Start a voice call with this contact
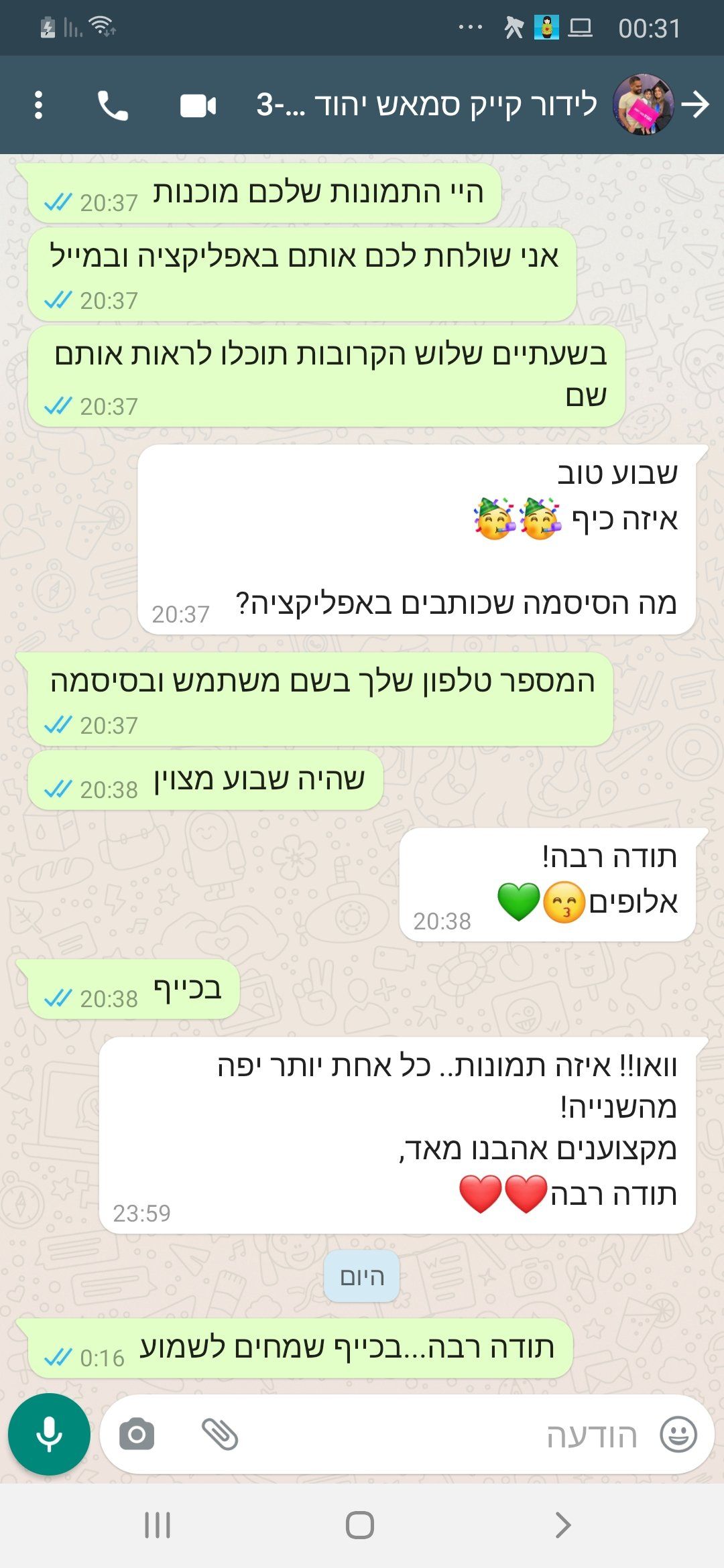This screenshot has height=1568, width=724. (113, 105)
